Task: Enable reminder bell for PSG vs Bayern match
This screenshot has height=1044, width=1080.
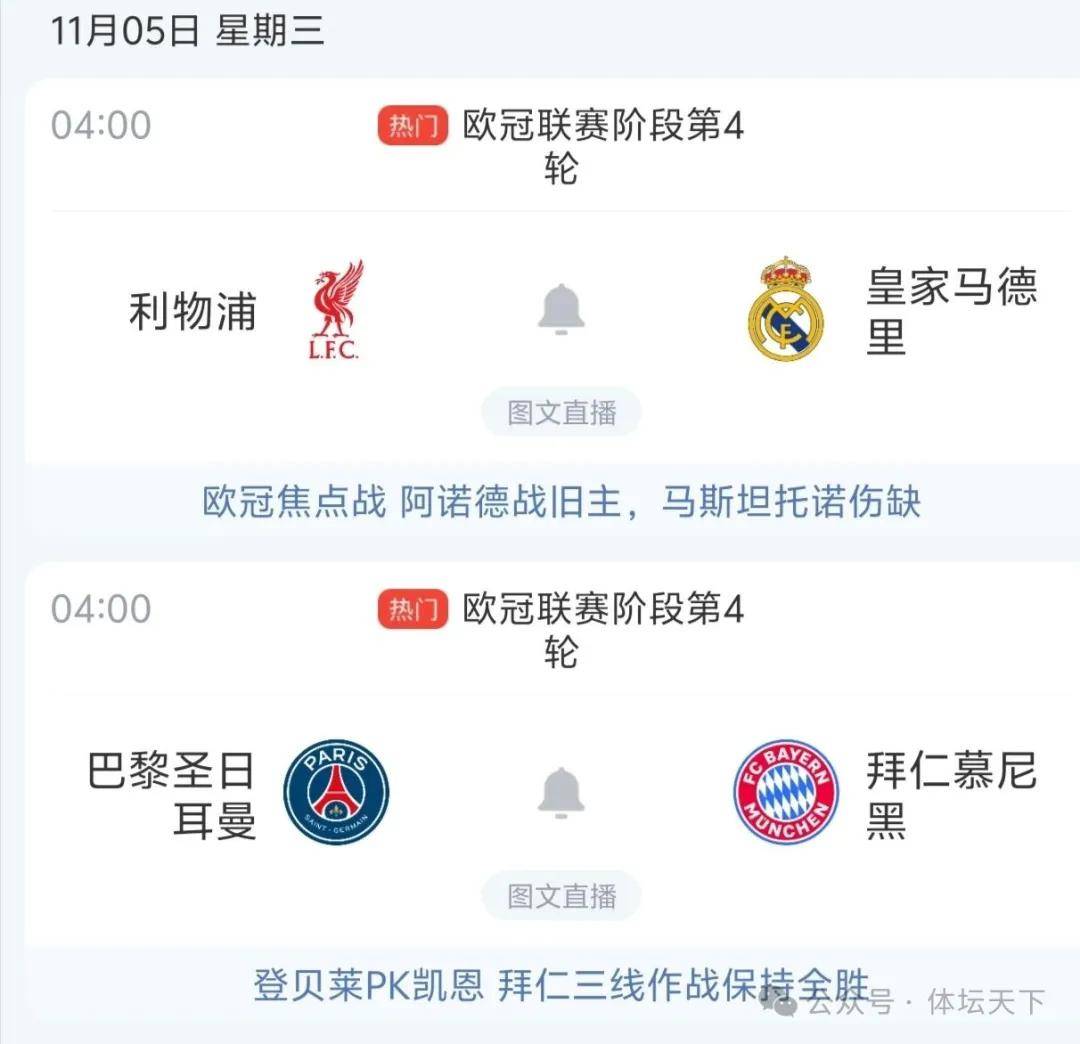Action: (561, 792)
